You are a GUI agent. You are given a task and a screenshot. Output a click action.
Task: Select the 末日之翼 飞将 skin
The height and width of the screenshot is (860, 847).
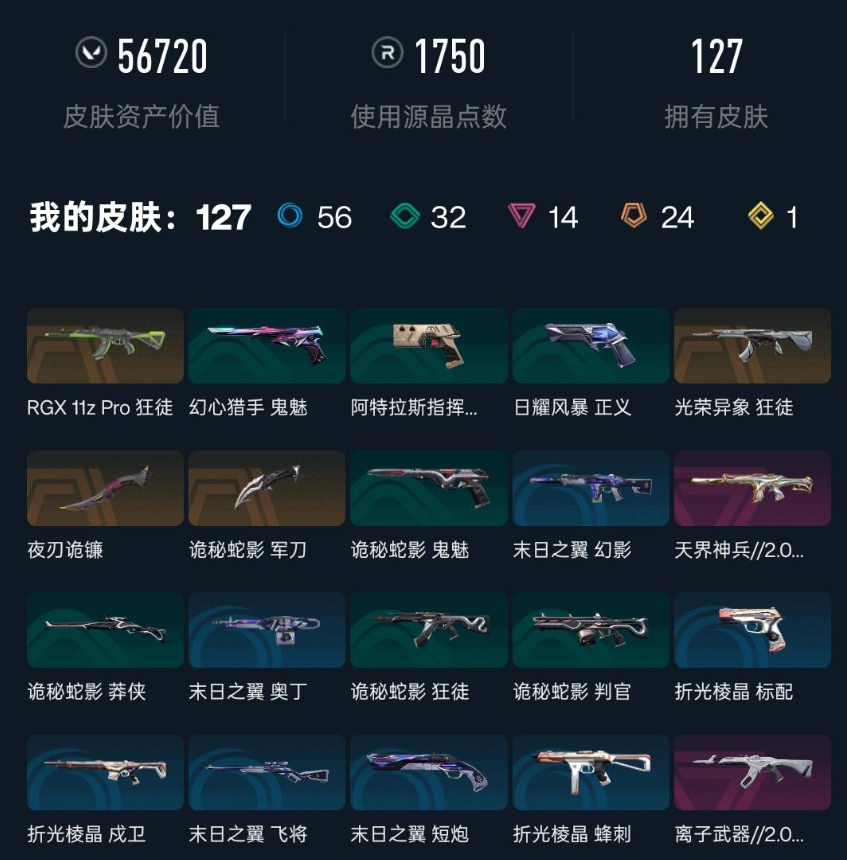pyautogui.click(x=267, y=772)
